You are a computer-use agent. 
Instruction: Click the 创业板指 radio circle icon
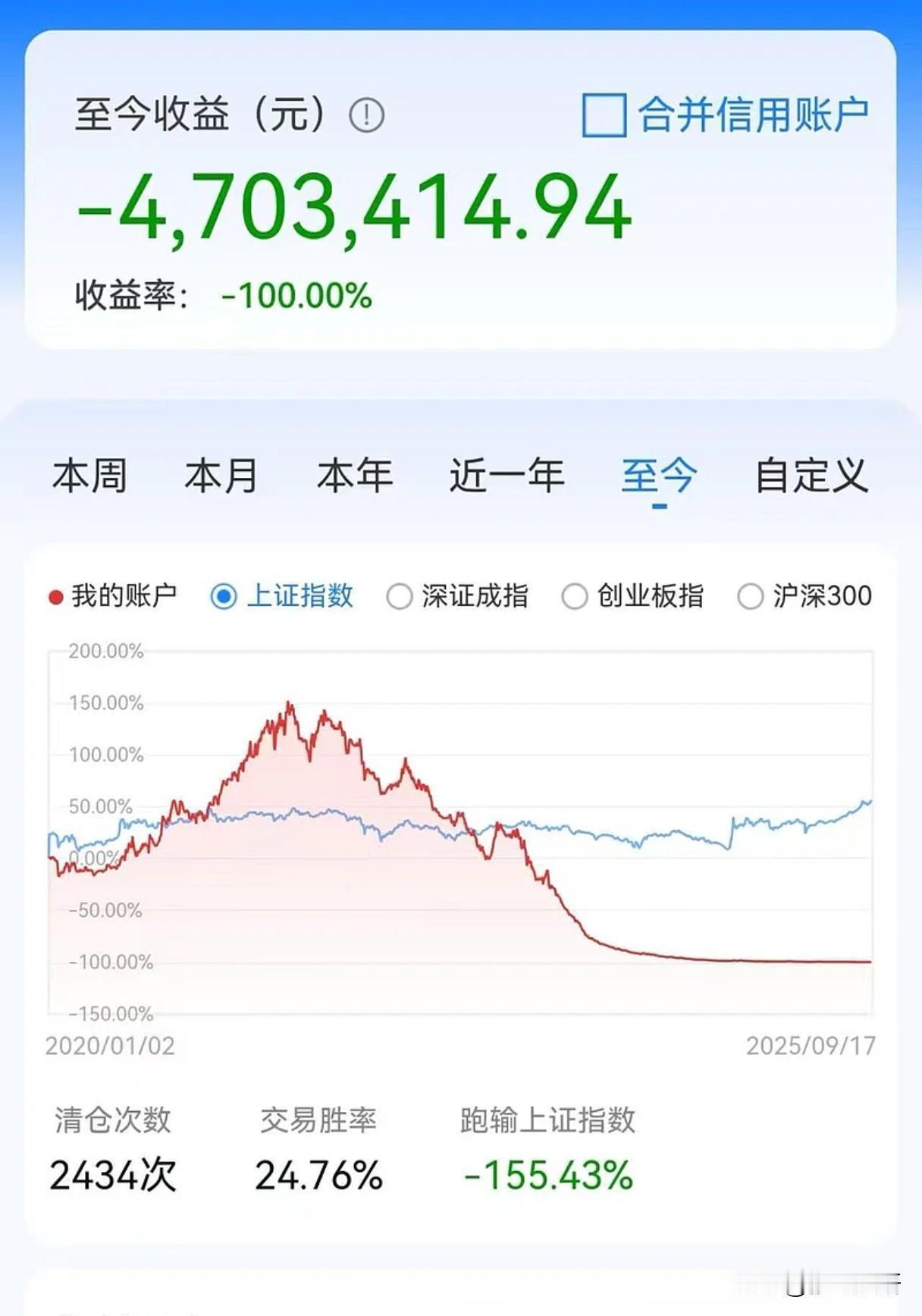[575, 596]
